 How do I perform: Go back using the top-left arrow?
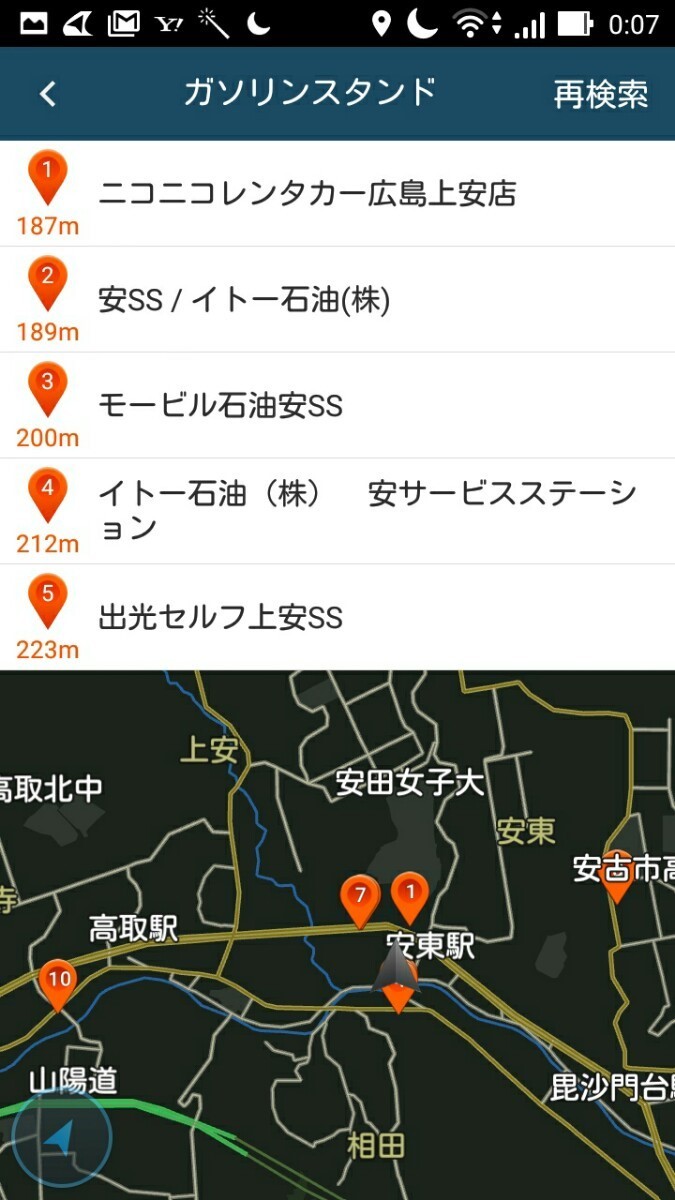(47, 94)
